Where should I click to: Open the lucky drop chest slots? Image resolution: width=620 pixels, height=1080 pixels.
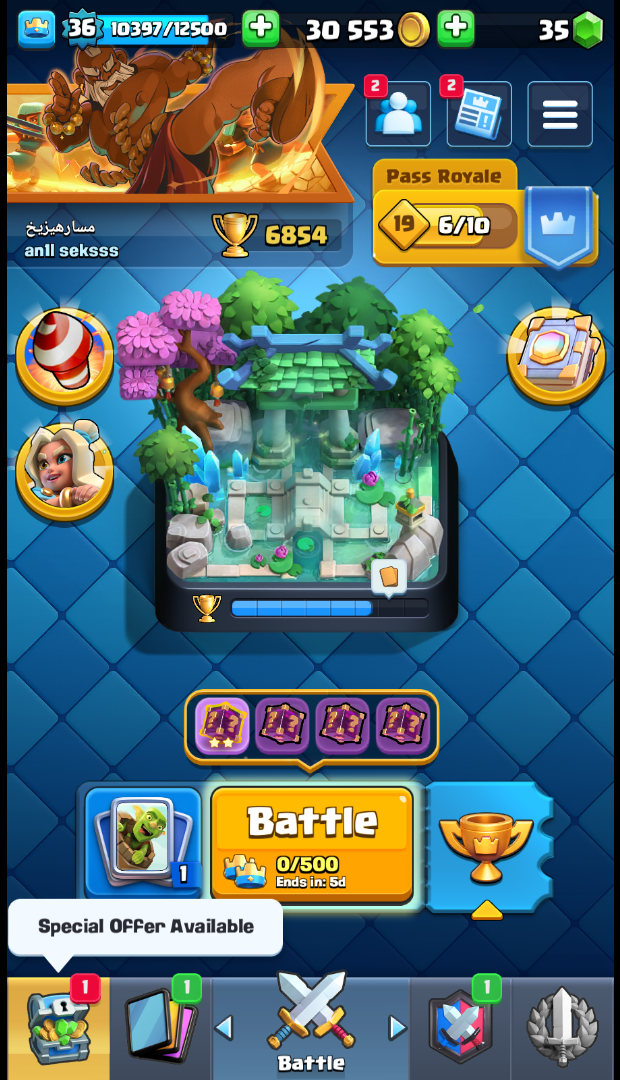tap(311, 726)
